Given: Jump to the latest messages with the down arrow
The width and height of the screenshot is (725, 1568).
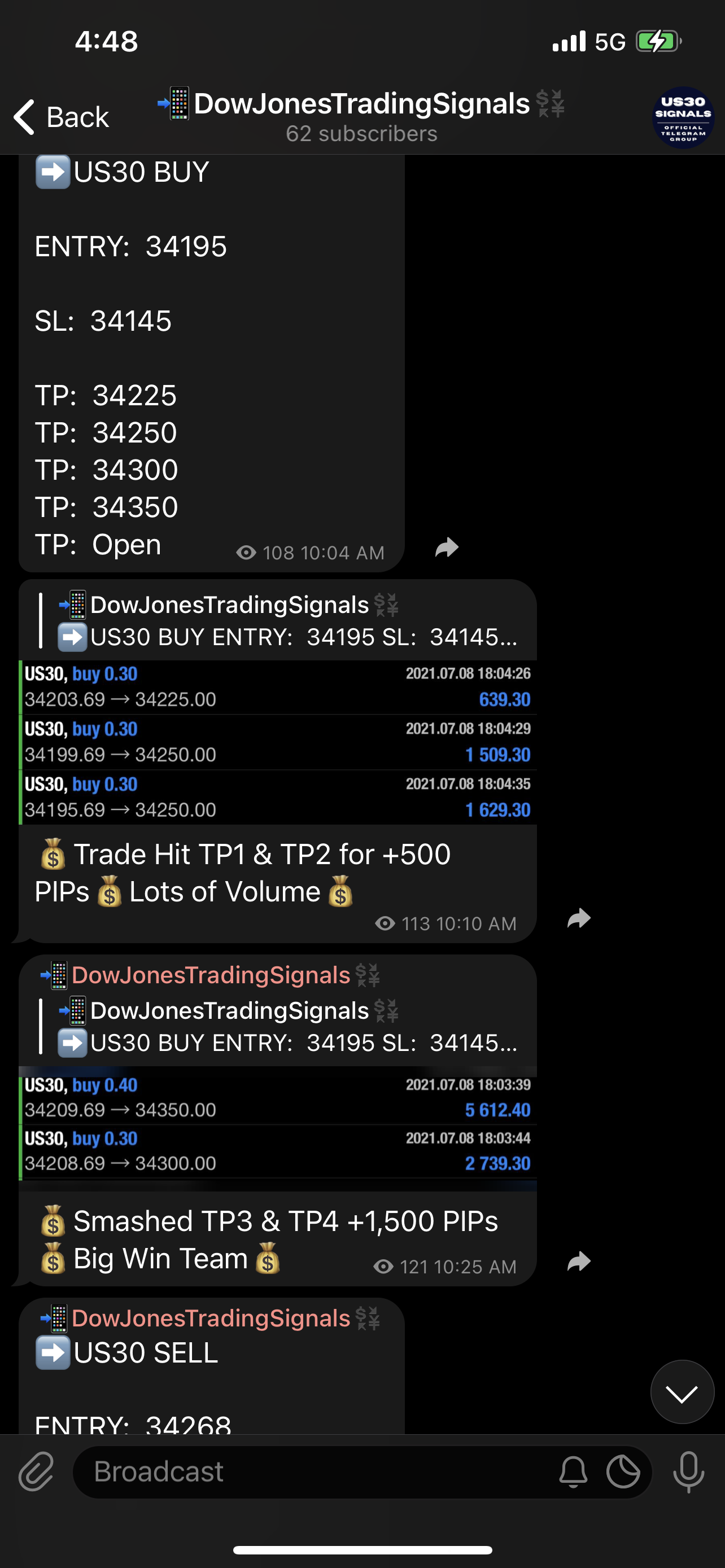Looking at the screenshot, I should coord(682,1392).
